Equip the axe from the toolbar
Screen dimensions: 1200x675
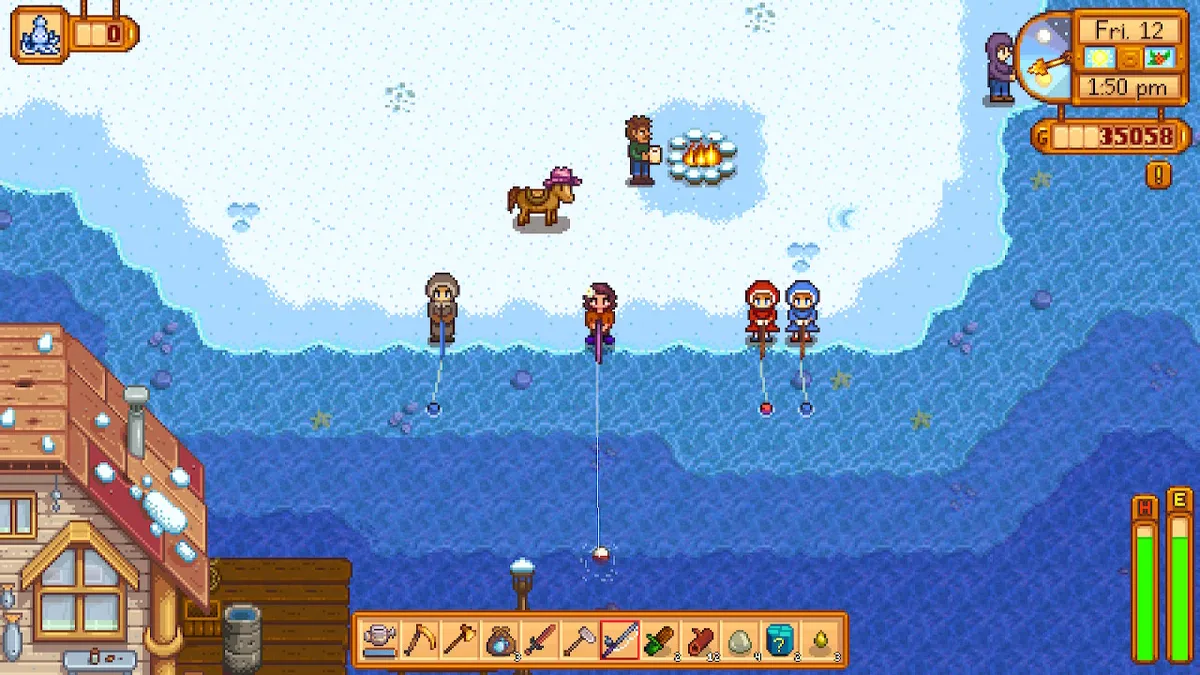tap(460, 640)
